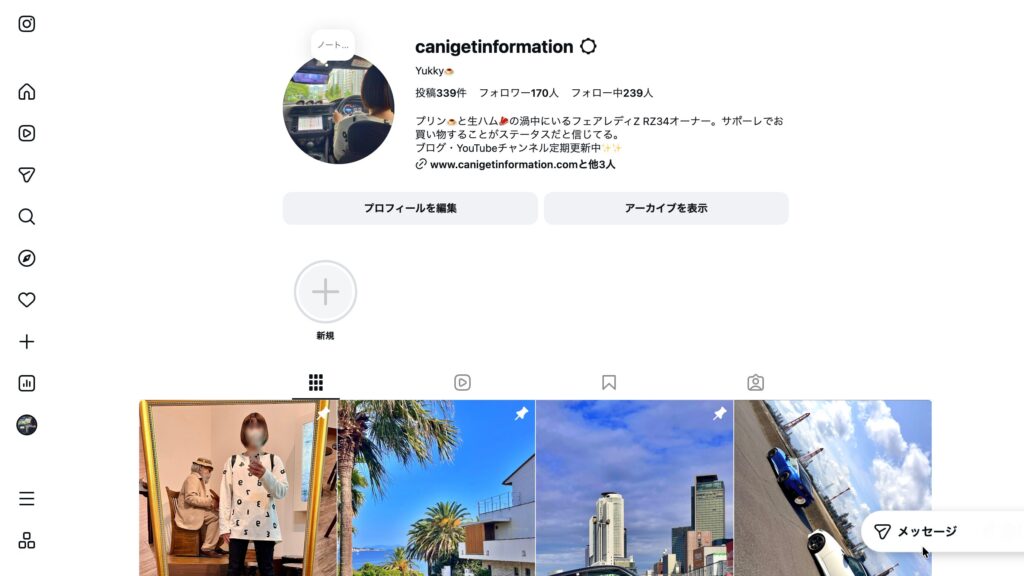Open Reels from the sidebar
Viewport: 1024px width, 576px height.
point(27,133)
